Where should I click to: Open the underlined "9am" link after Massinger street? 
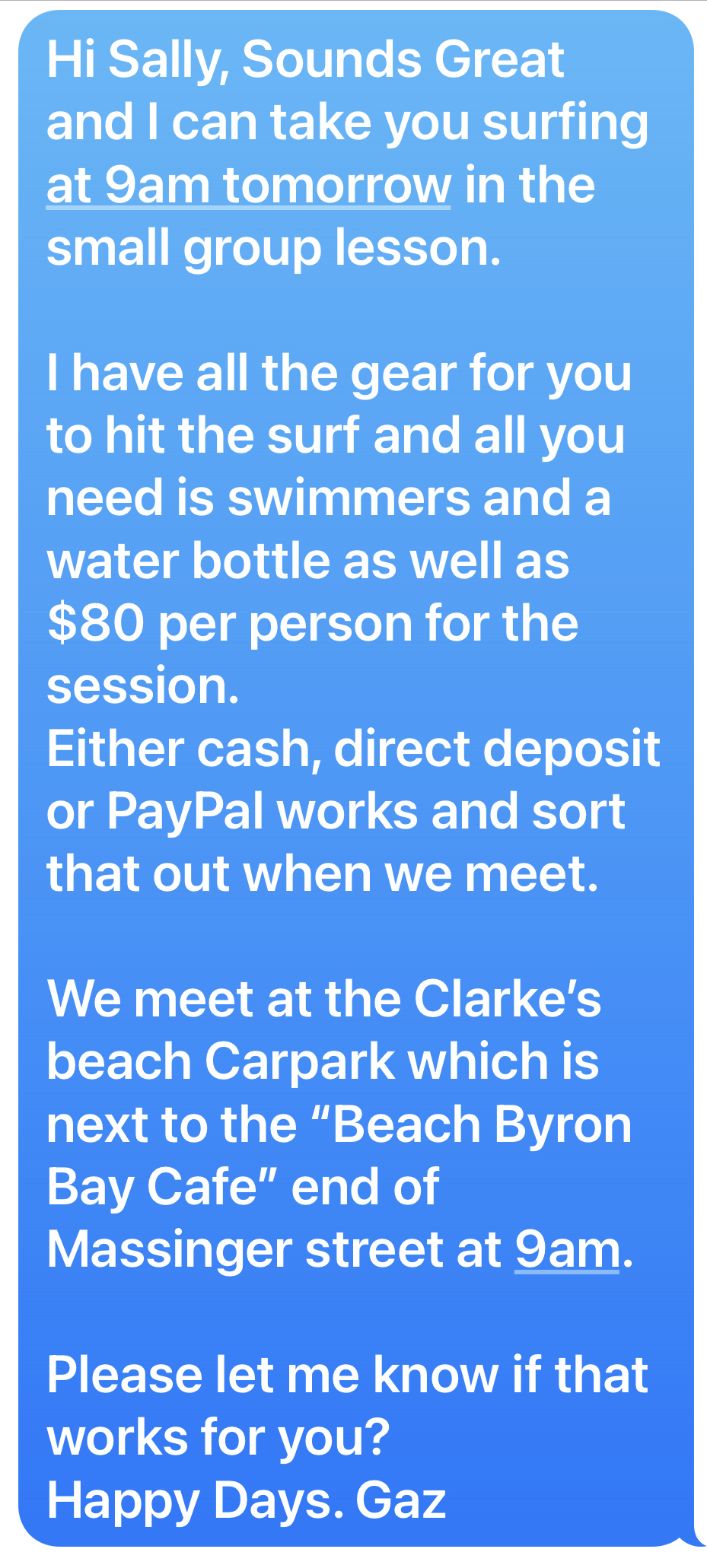click(x=568, y=1249)
